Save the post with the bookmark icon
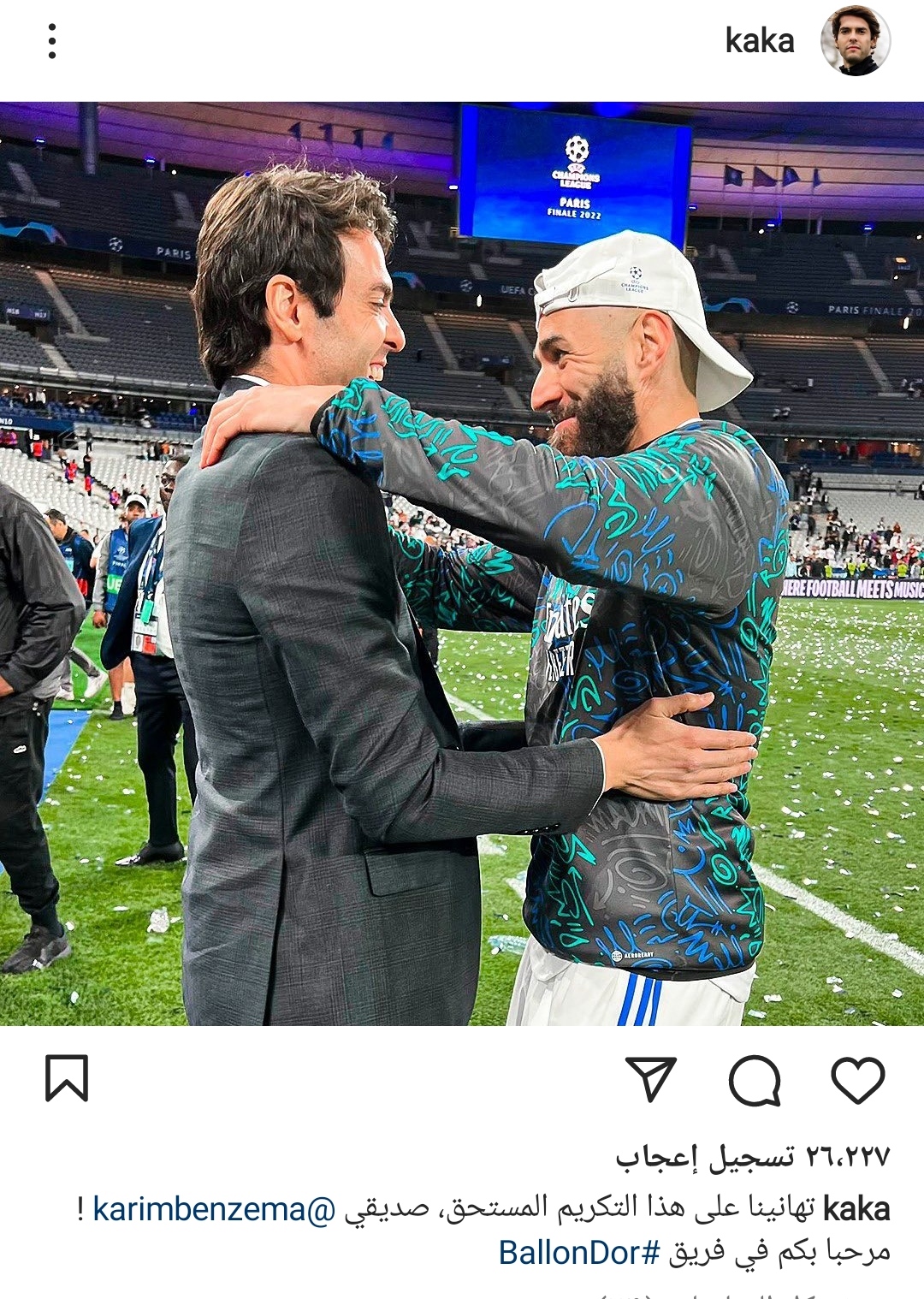 click(x=67, y=1078)
